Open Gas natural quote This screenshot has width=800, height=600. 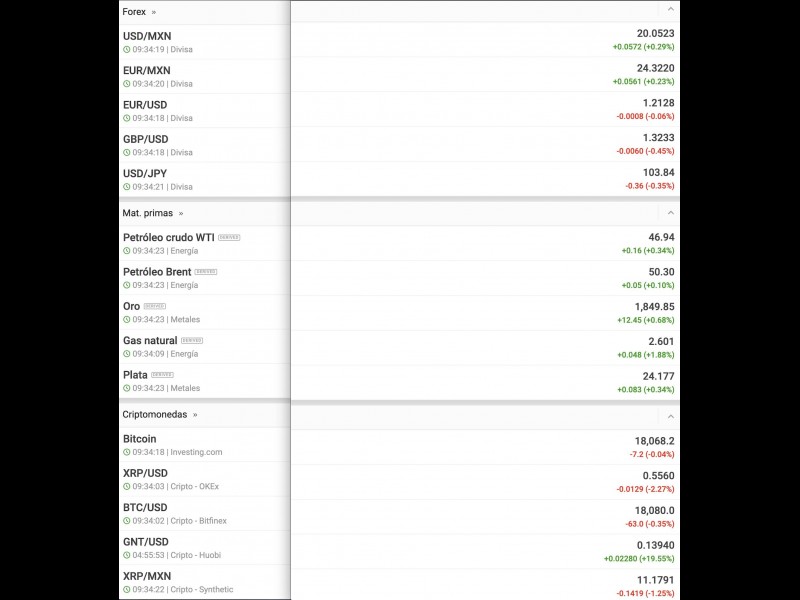(x=150, y=340)
